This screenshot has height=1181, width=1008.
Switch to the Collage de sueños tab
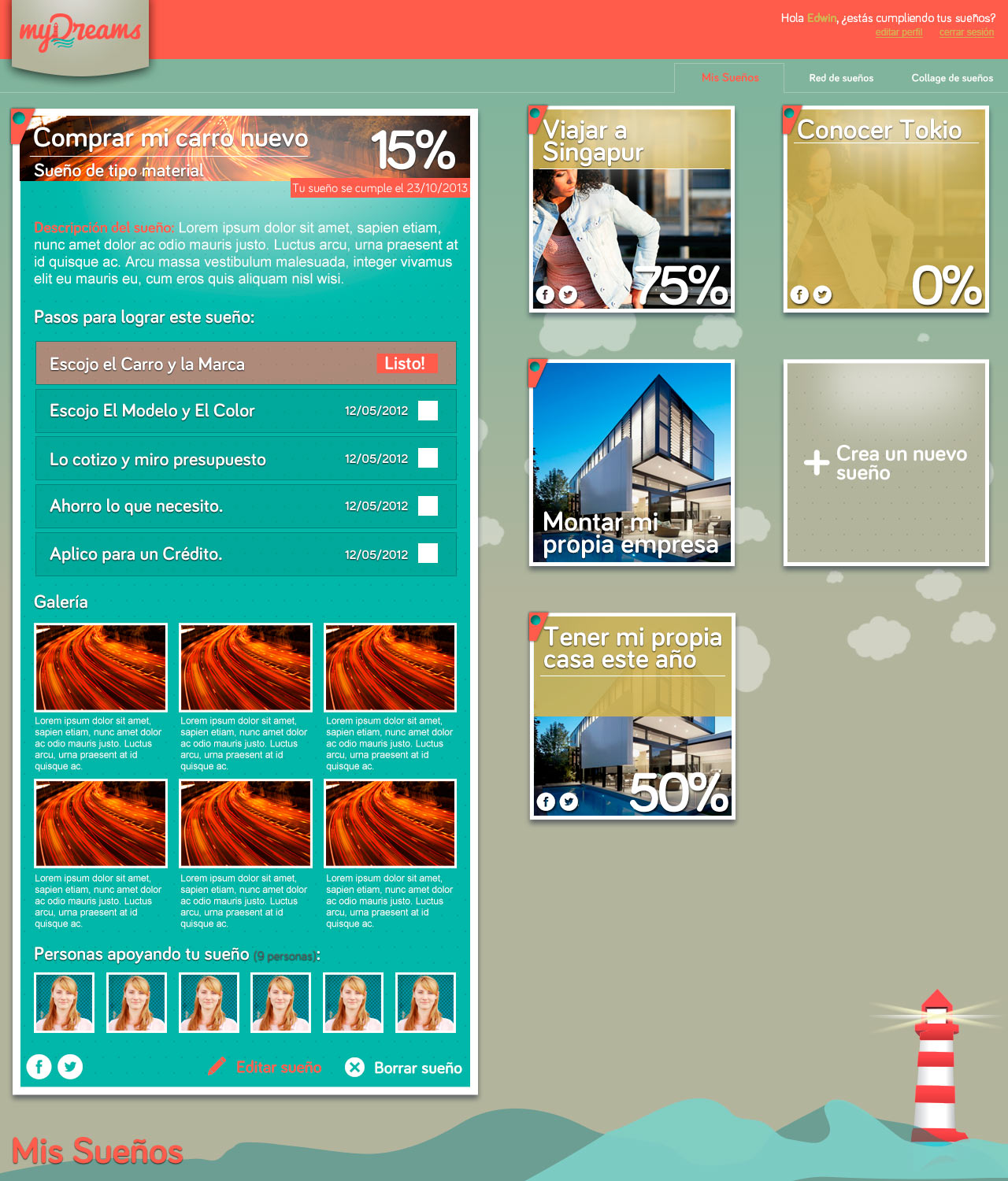click(x=952, y=78)
